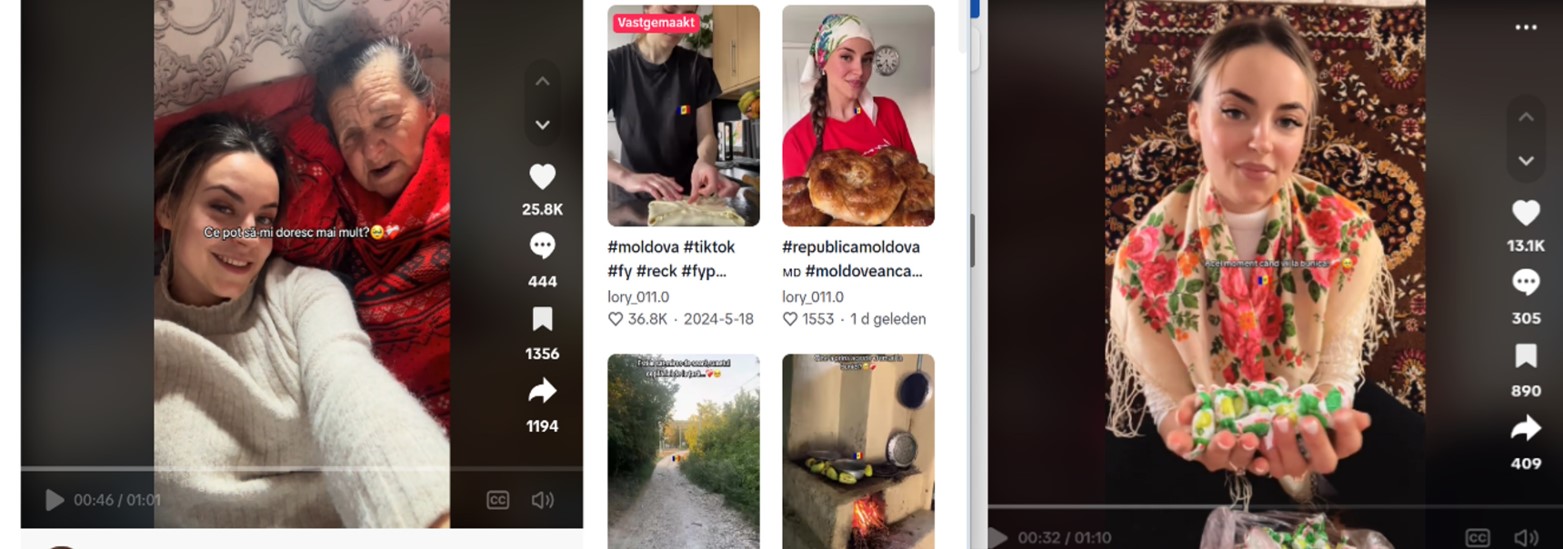Screen dimensions: 1563x549
Task: Mute the sound of the 01:01 video
Action: [542, 500]
